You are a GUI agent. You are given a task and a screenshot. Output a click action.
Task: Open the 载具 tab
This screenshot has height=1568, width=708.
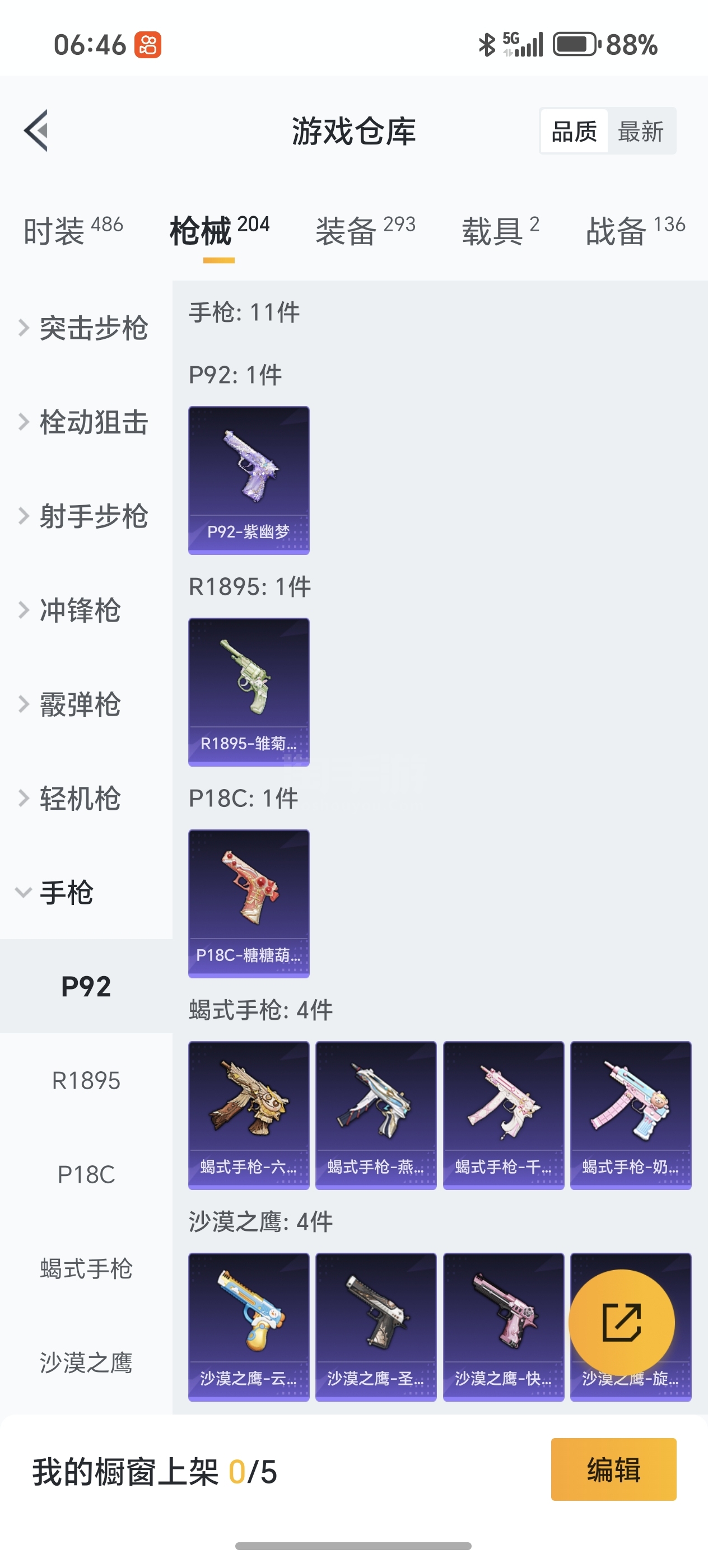point(500,231)
